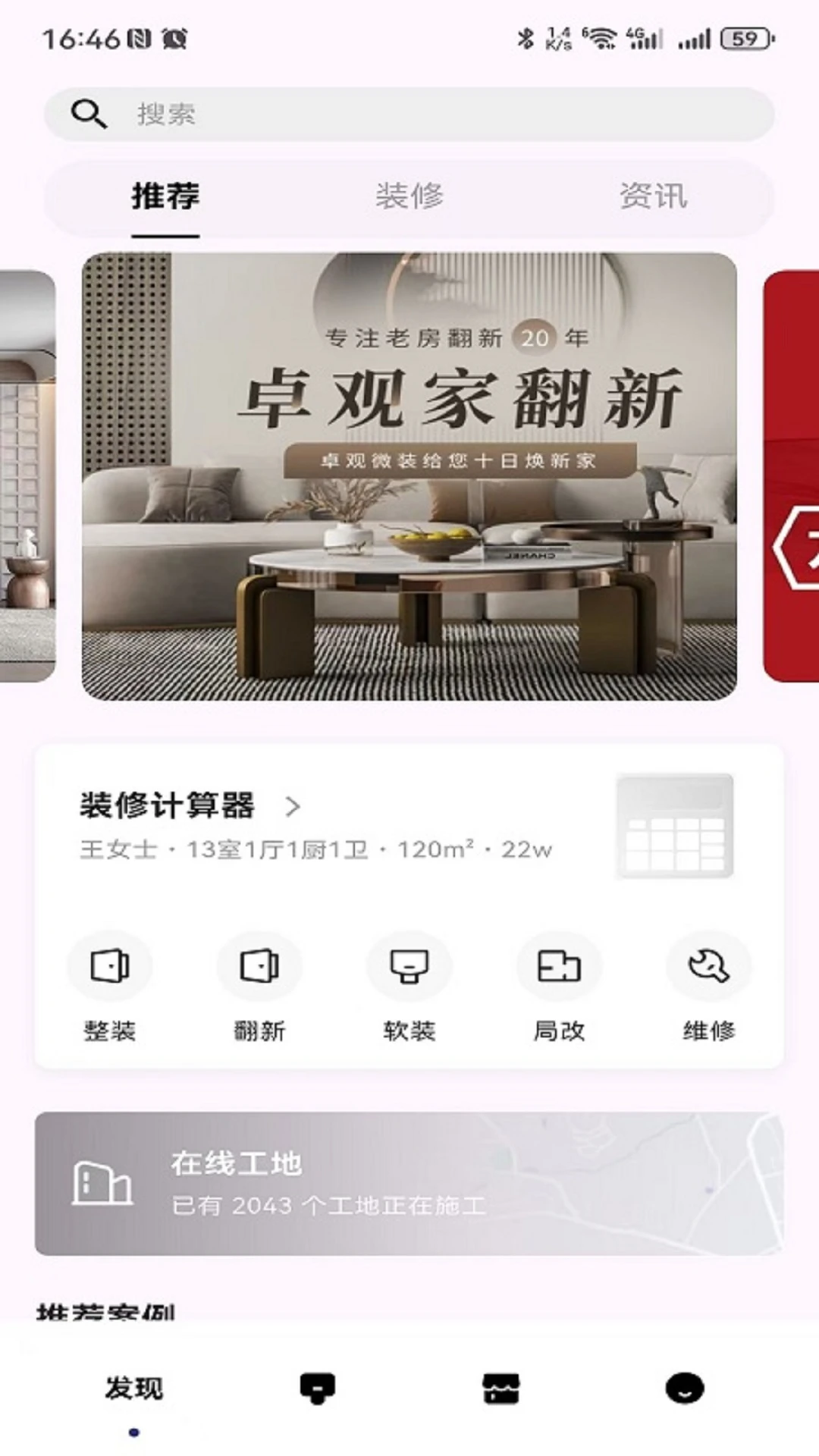Open the messages tab in bottom navigation
819x1456 pixels.
(318, 1389)
